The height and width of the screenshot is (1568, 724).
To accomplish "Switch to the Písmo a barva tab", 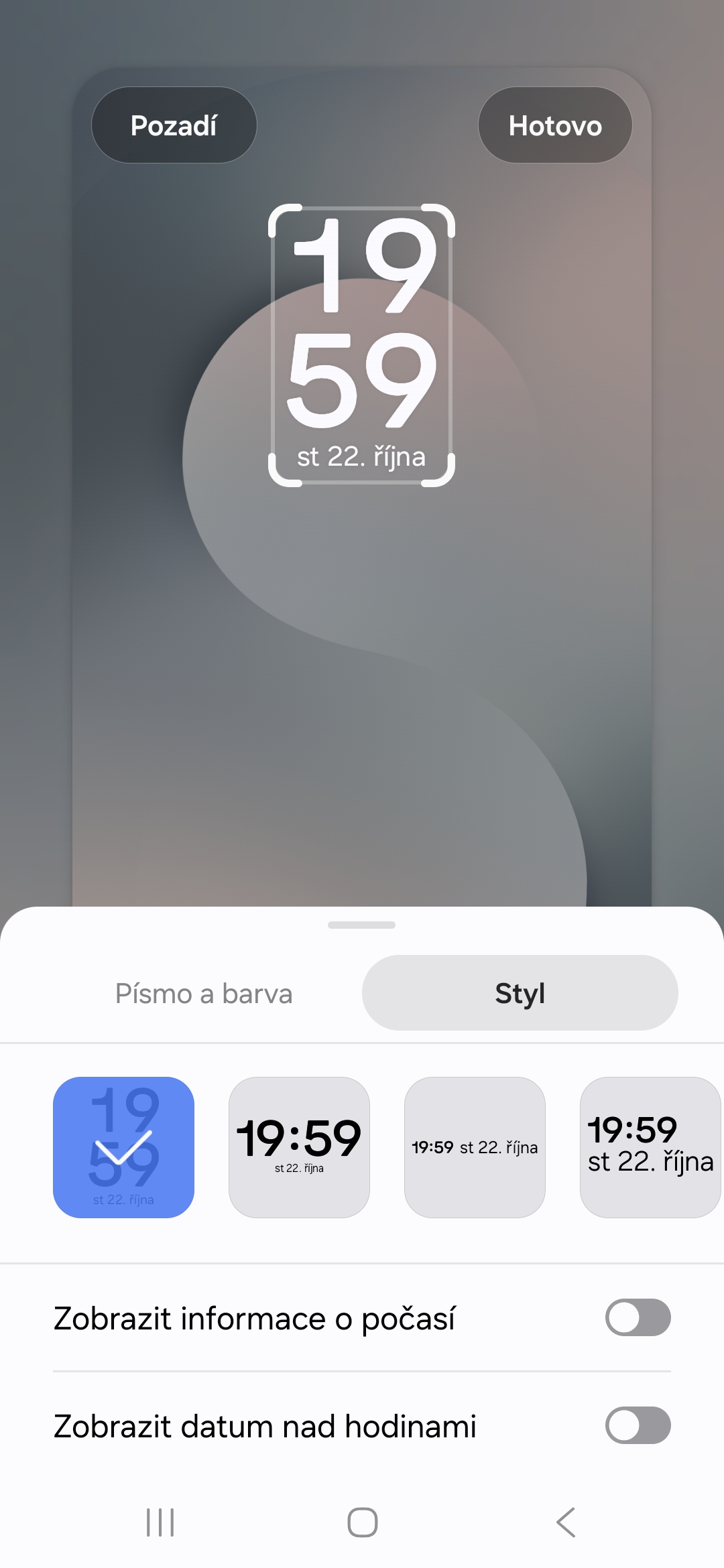I will [x=204, y=993].
